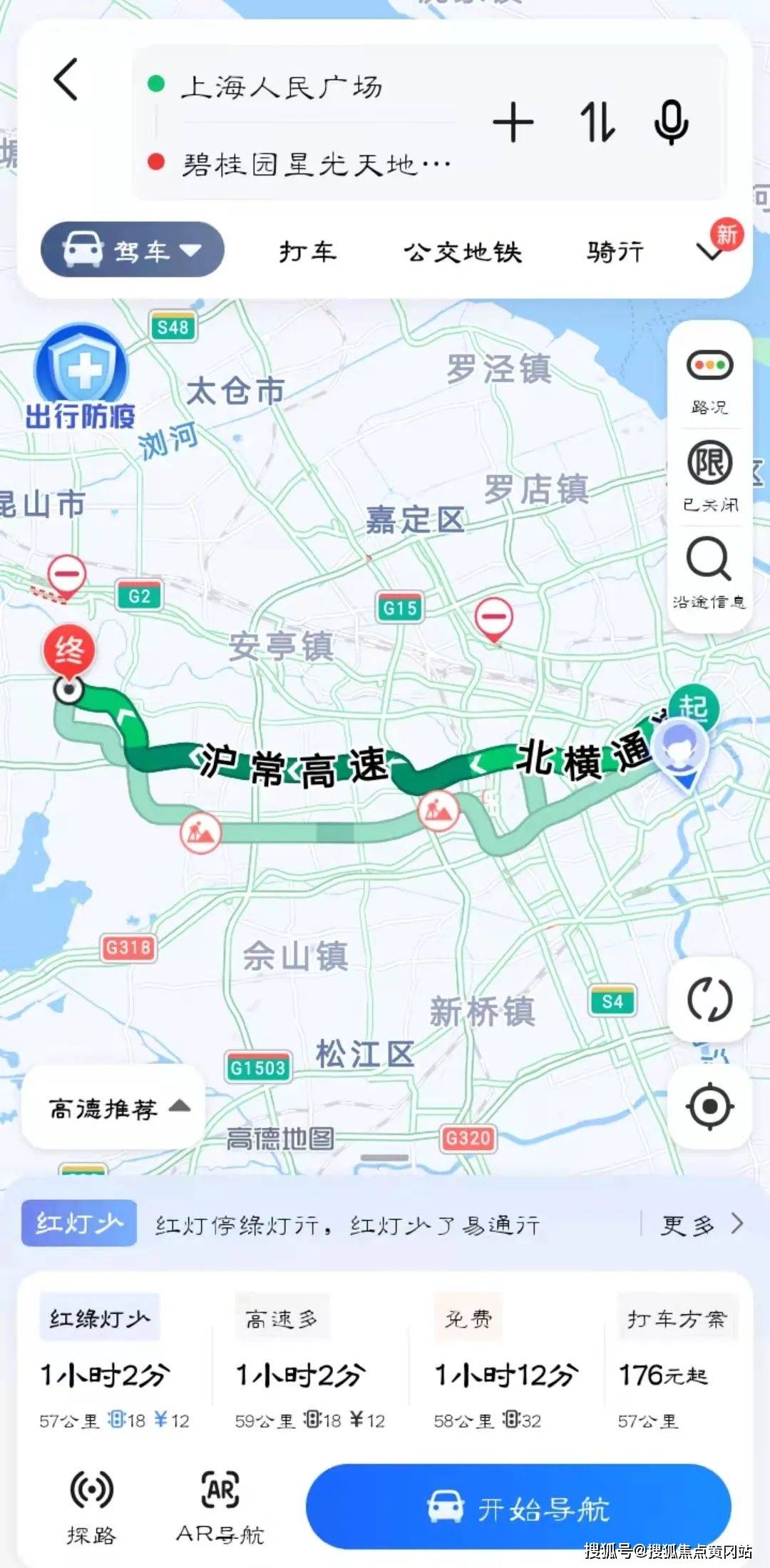Add a waypoint with the plus icon

tap(513, 123)
